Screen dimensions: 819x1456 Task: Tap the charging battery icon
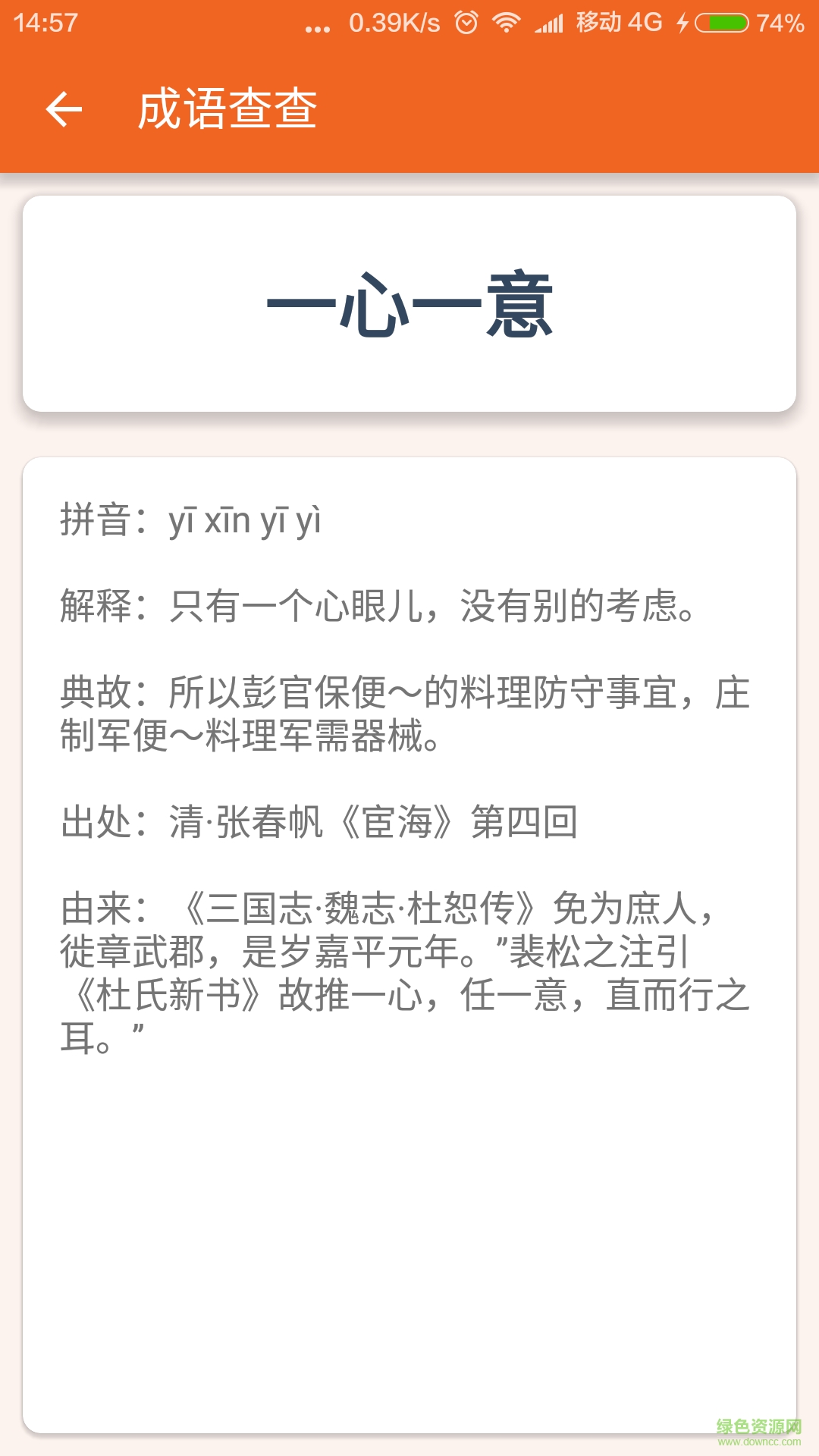tap(720, 23)
